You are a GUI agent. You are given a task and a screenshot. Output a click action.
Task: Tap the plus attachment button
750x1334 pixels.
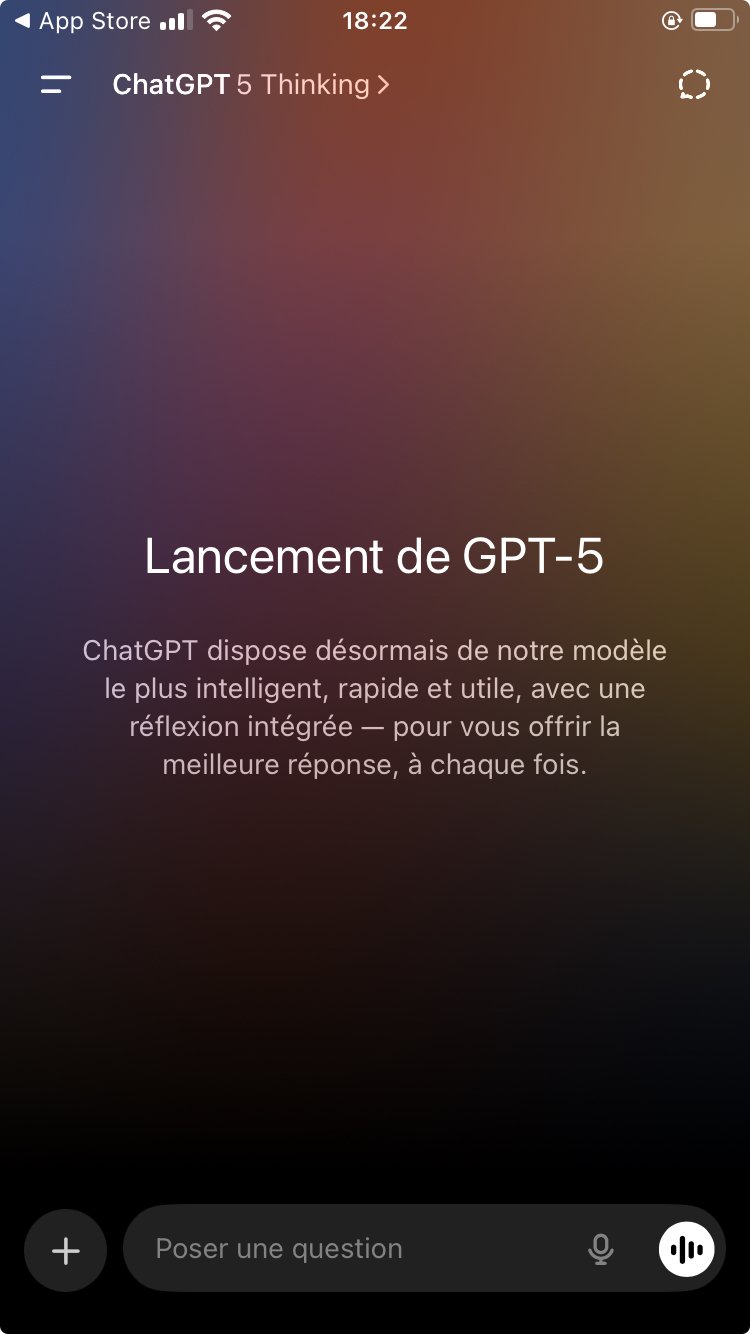[66, 1250]
